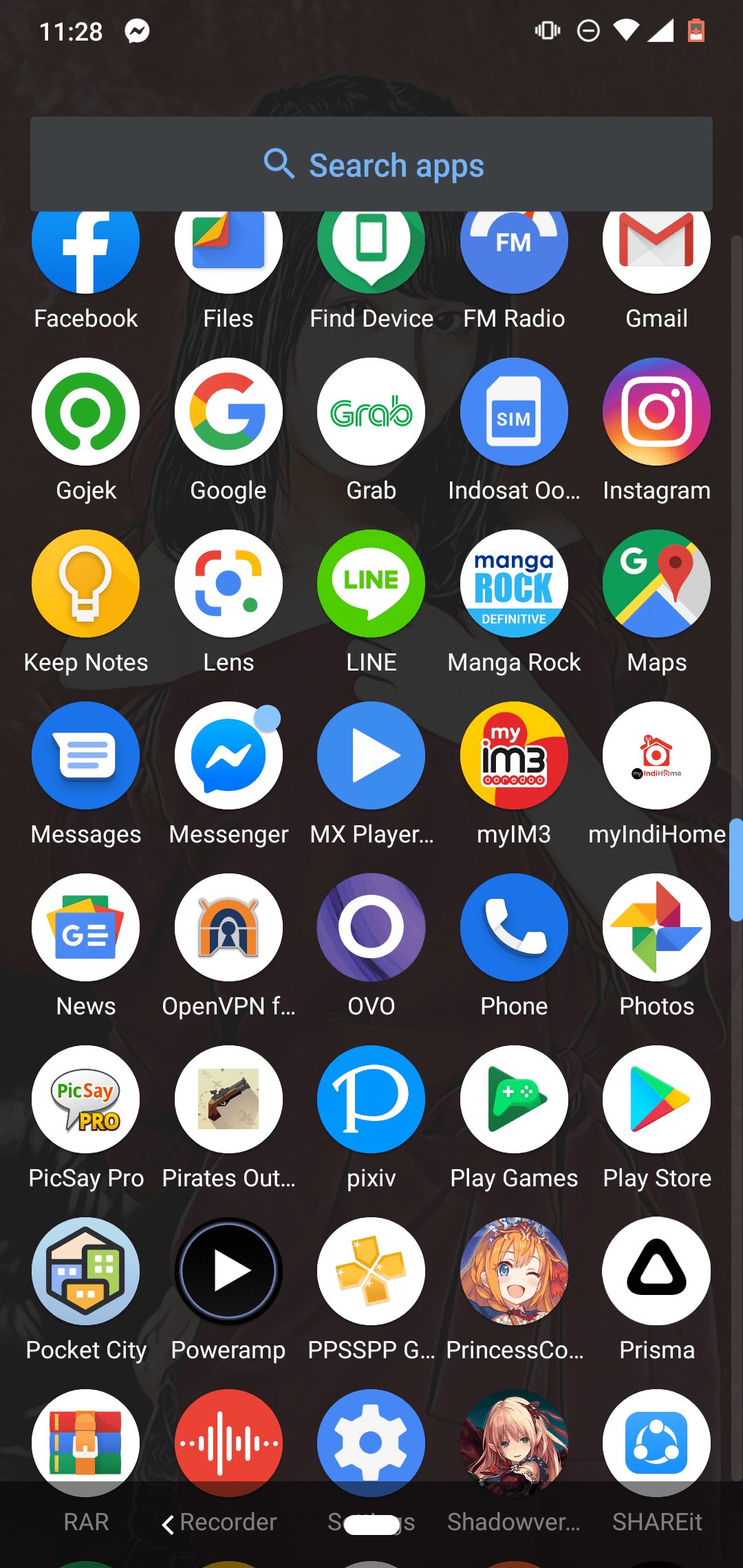Launch Google app
This screenshot has width=743, height=1568.
click(228, 412)
